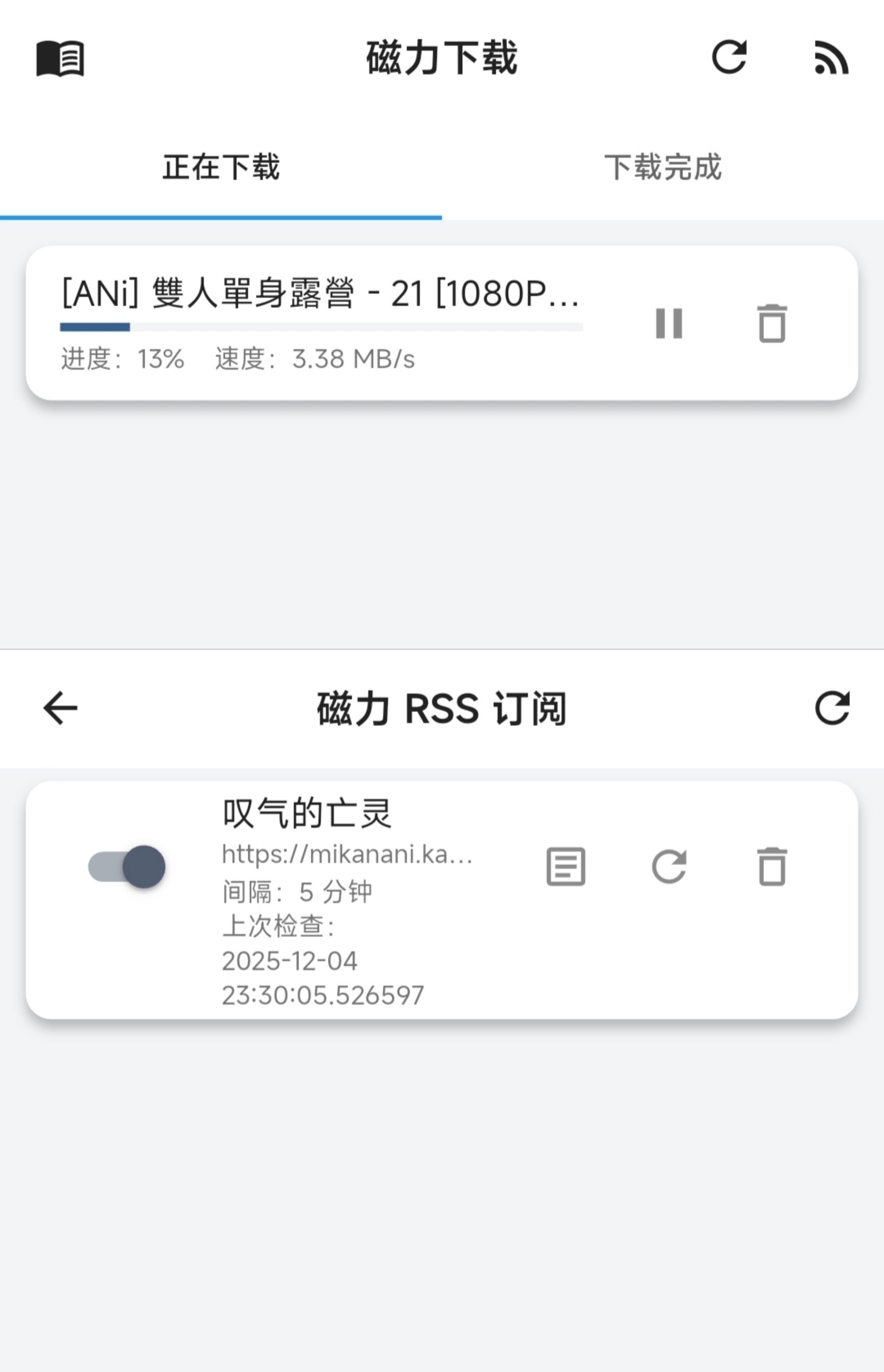Viewport: 884px width, 1372px height.
Task: Open the RSS feed subscriptions icon
Action: pos(831,58)
